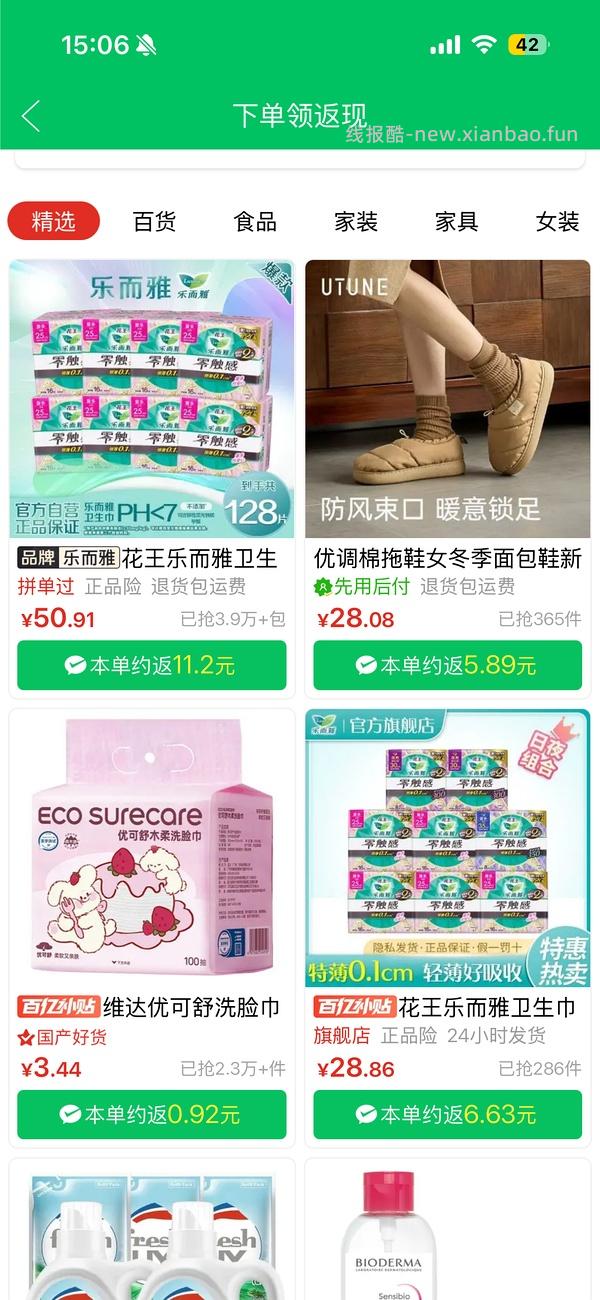This screenshot has width=600, height=1300.
Task: Open the 花王乐而雅 ¥28.86 旗舰店 product card
Action: 447,850
